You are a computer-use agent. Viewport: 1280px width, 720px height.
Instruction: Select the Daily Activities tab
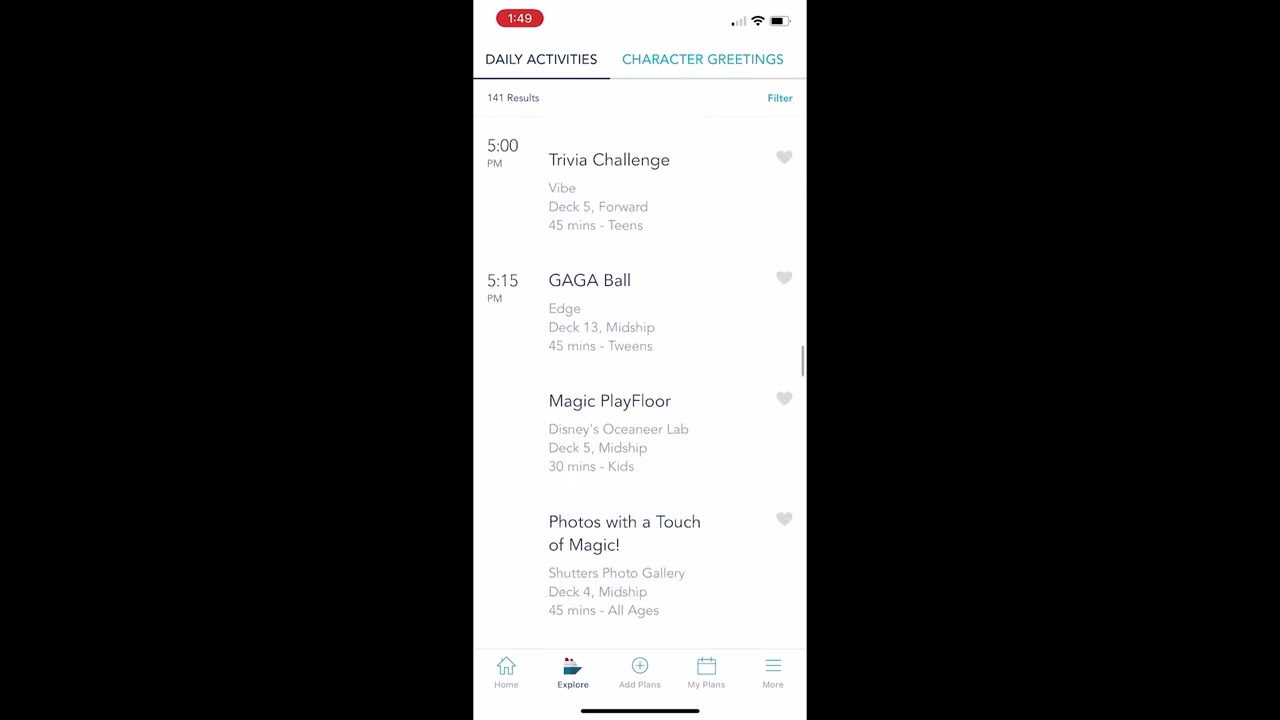(541, 59)
